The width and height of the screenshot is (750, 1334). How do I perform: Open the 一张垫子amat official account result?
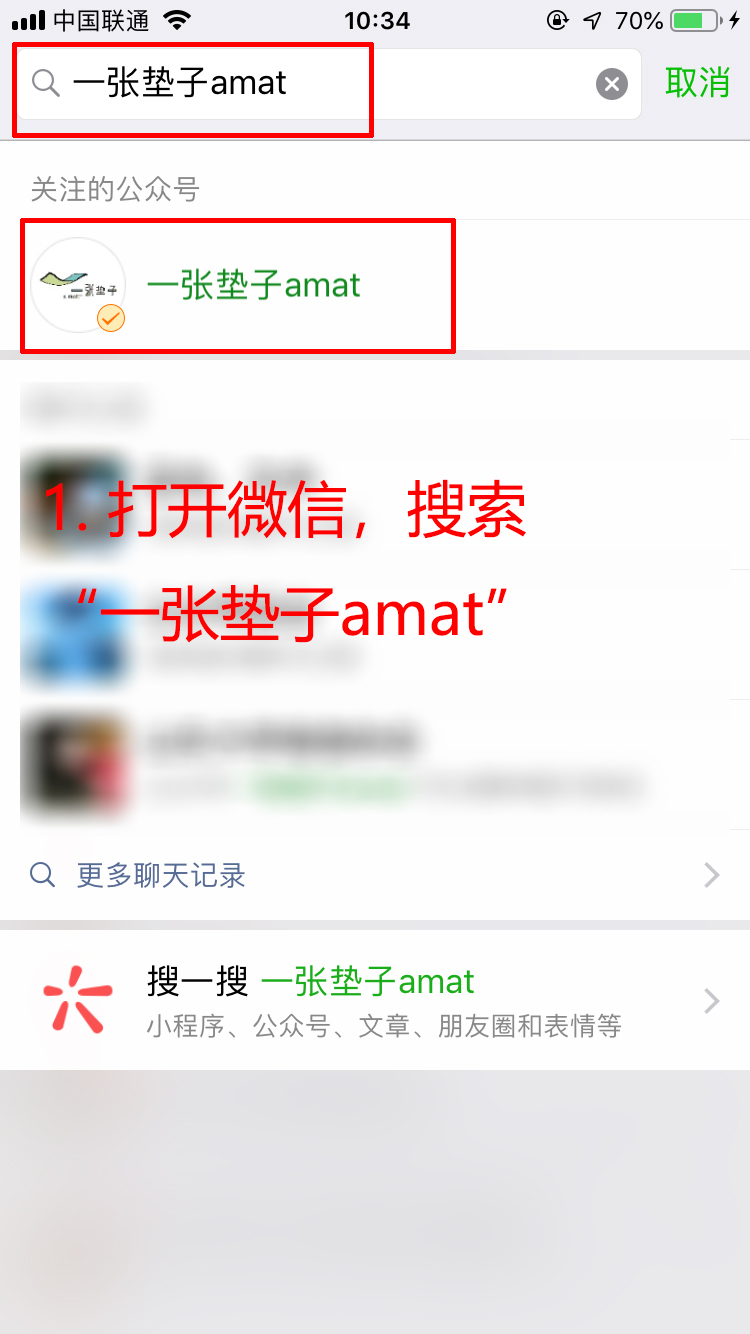coord(375,285)
